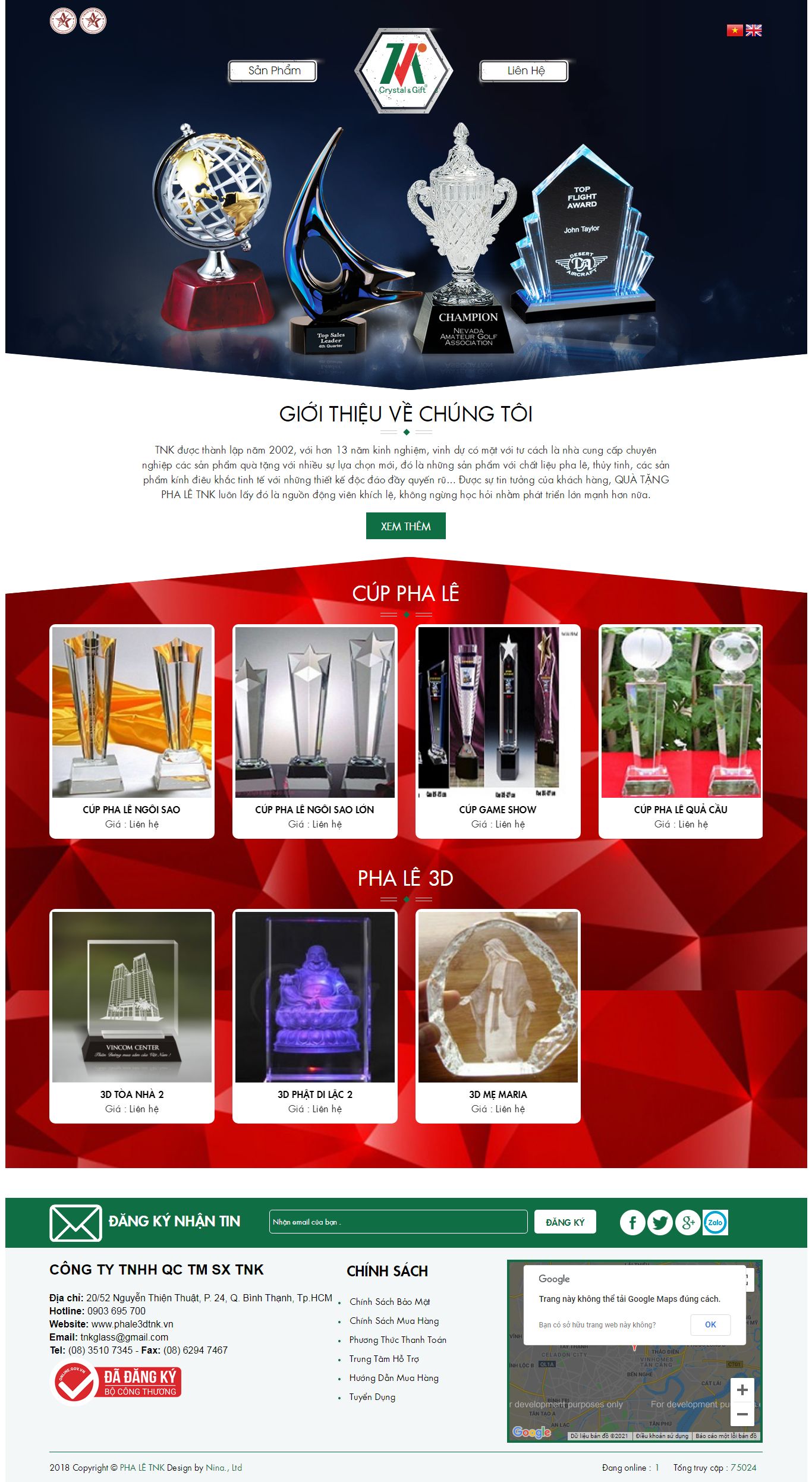Open Phương Thức Thanh Toán link
This screenshot has width=812, height=1482.
tap(398, 1340)
